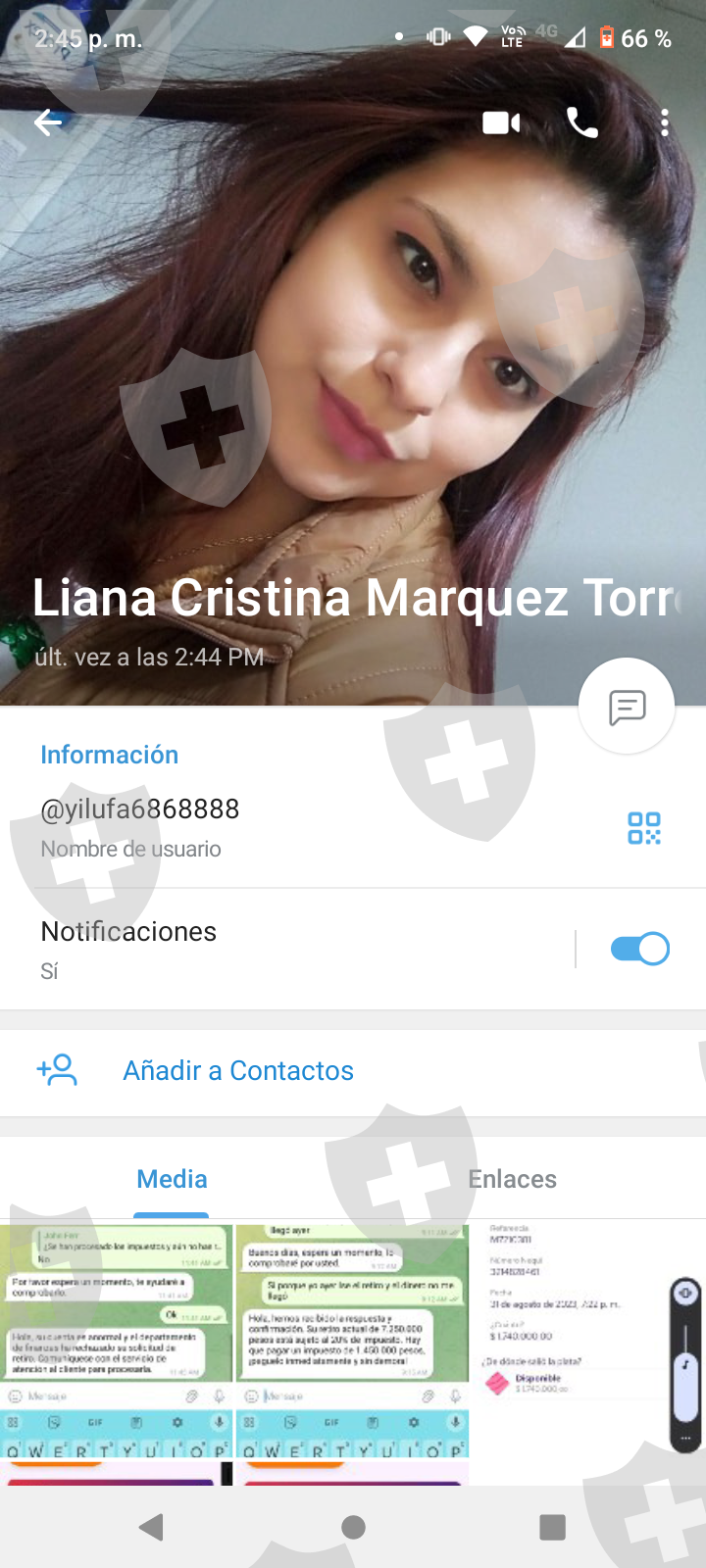Image resolution: width=706 pixels, height=1568 pixels.
Task: Open the chat with the message button
Action: point(627,706)
